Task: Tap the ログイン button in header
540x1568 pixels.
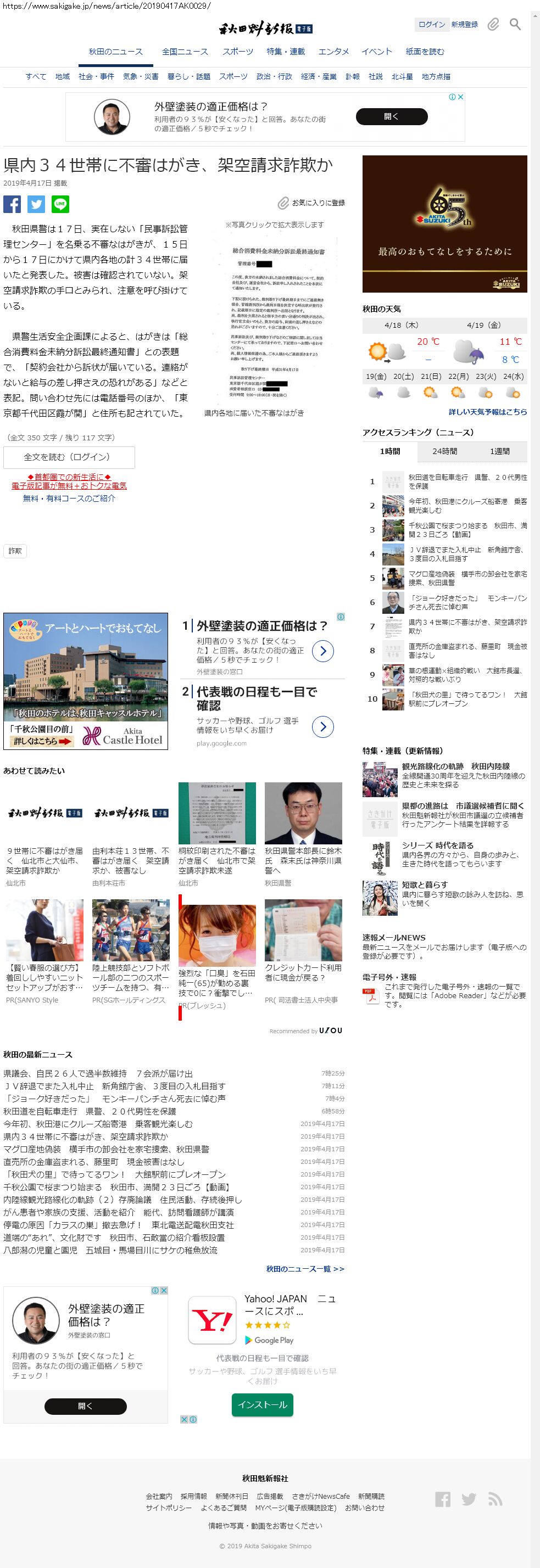Action: [432, 24]
